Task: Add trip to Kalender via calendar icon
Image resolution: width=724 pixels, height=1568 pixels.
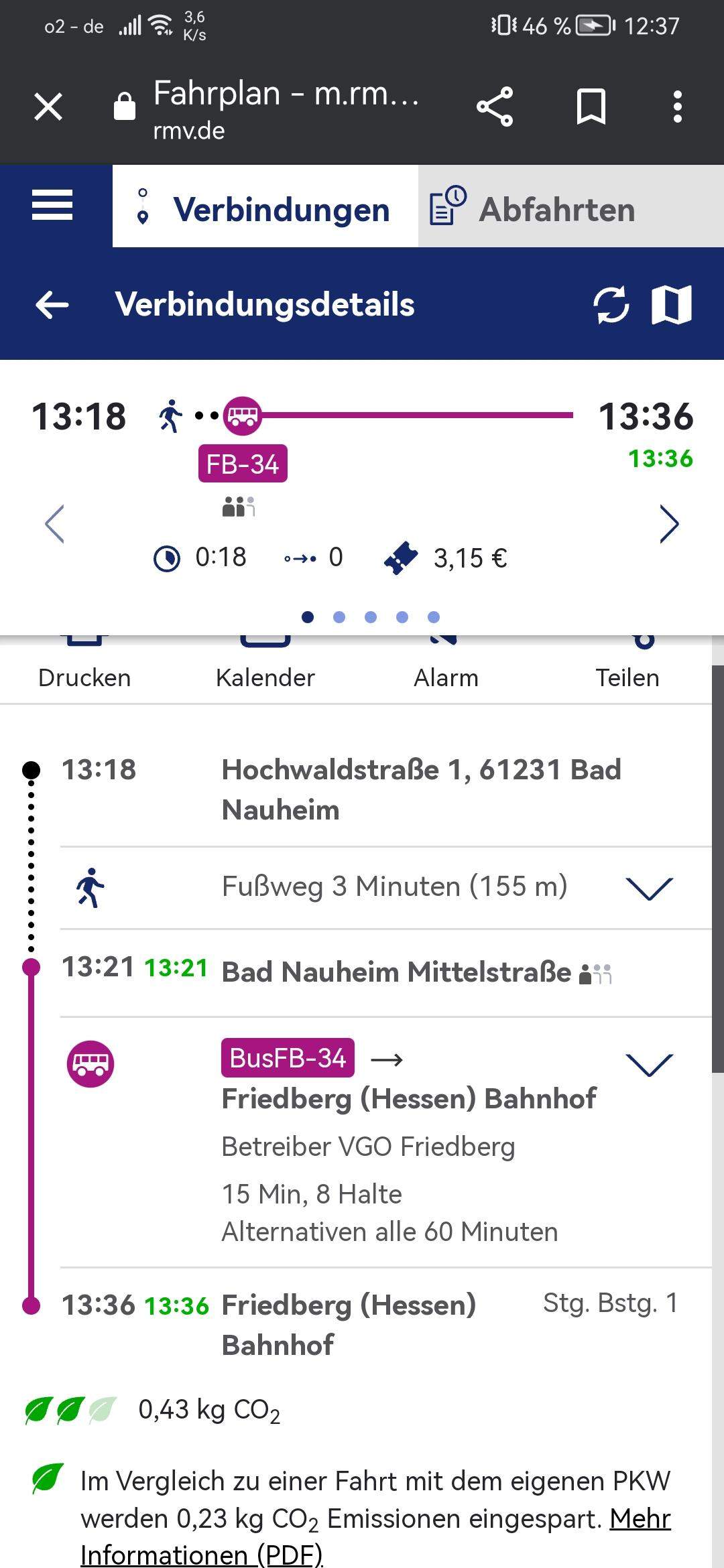Action: pyautogui.click(x=265, y=643)
